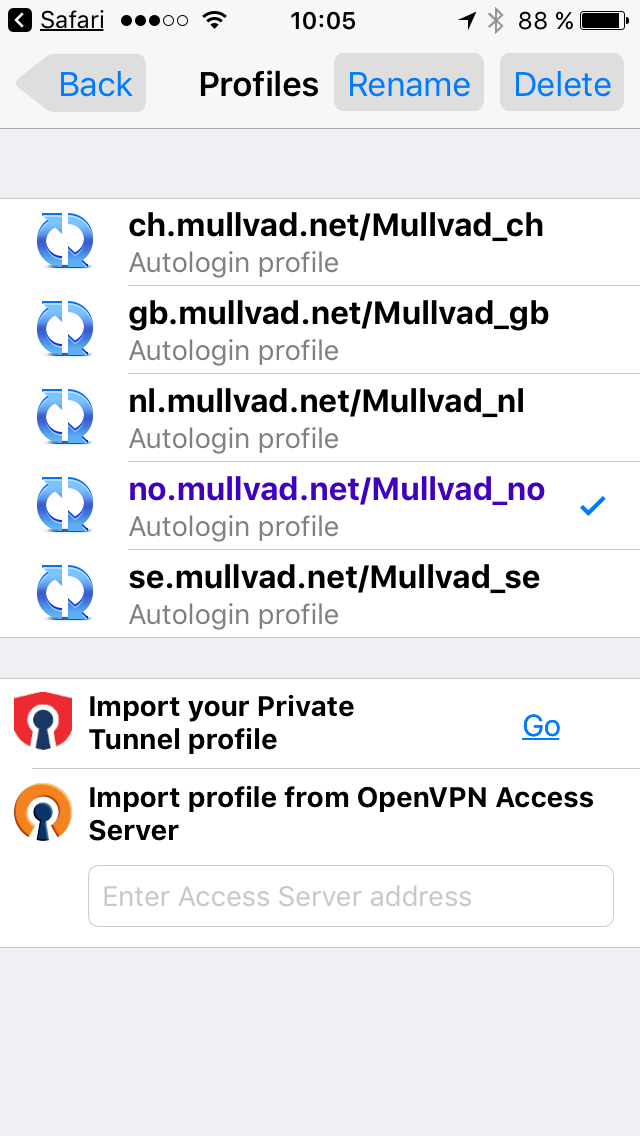The image size is (640, 1136).
Task: Focus the Access Server address field
Action: 351,896
